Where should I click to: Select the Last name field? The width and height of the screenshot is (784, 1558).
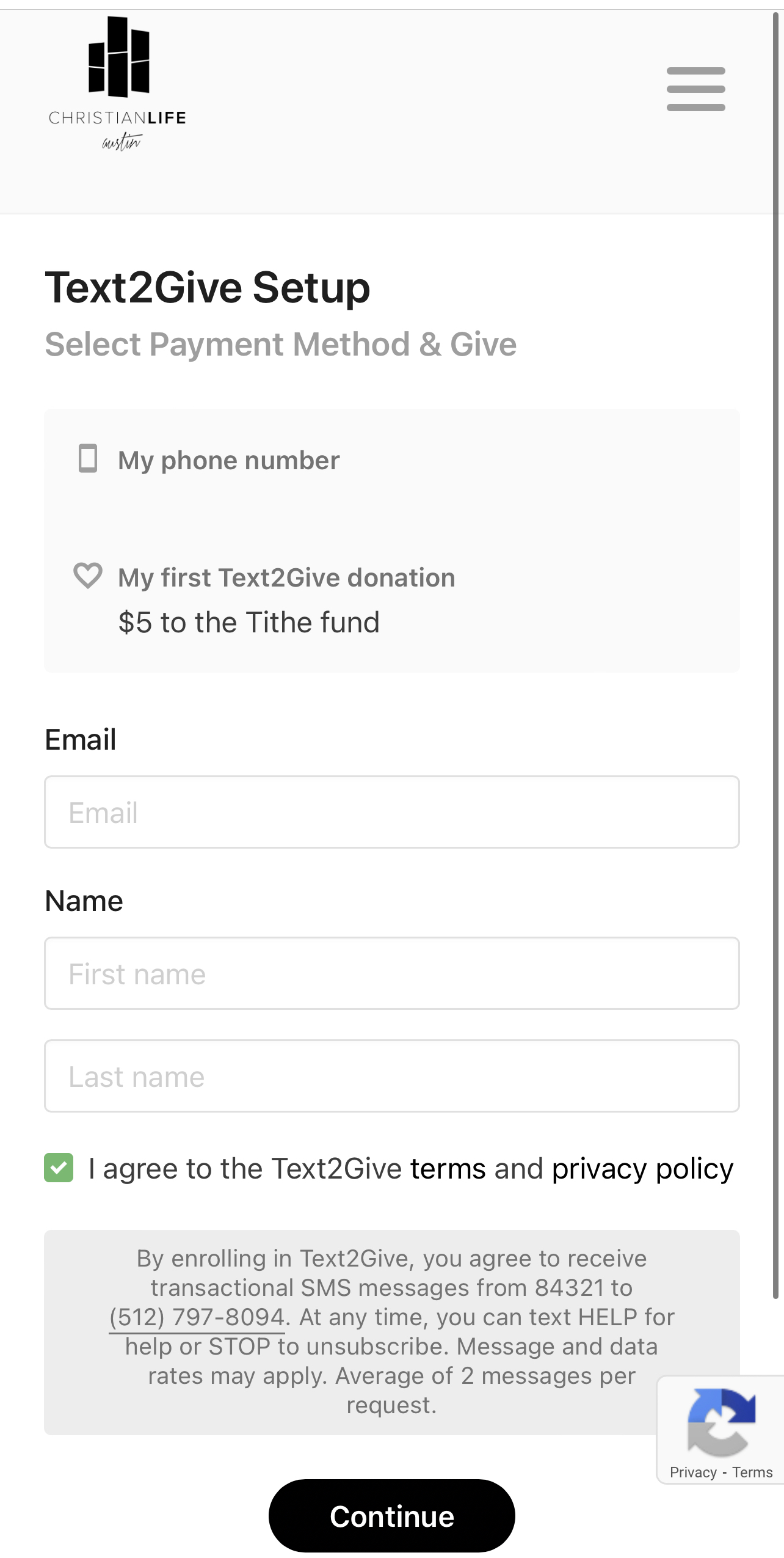[x=391, y=1076]
